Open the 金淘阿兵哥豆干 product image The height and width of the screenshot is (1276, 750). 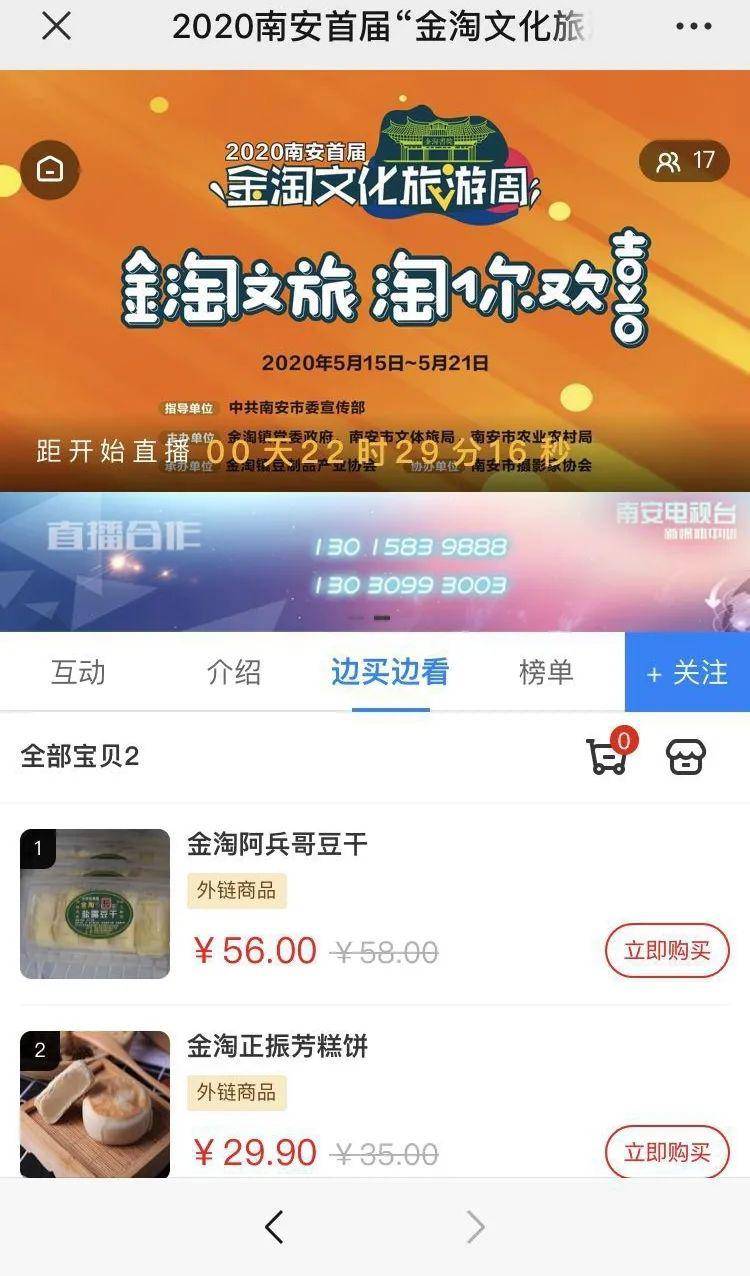click(x=95, y=904)
